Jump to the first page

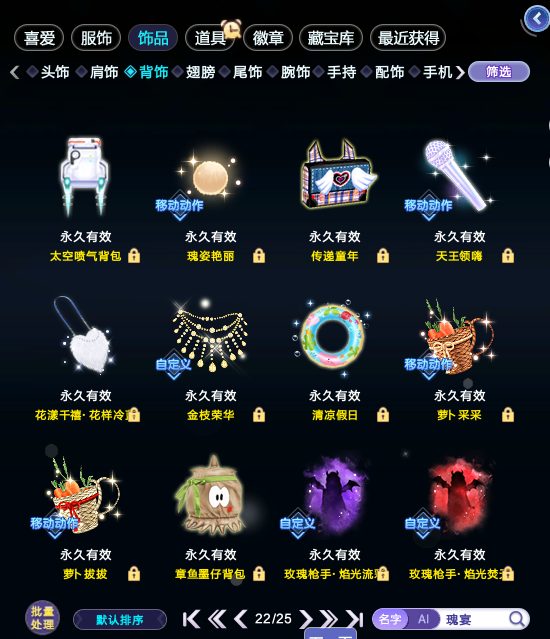pyautogui.click(x=191, y=619)
